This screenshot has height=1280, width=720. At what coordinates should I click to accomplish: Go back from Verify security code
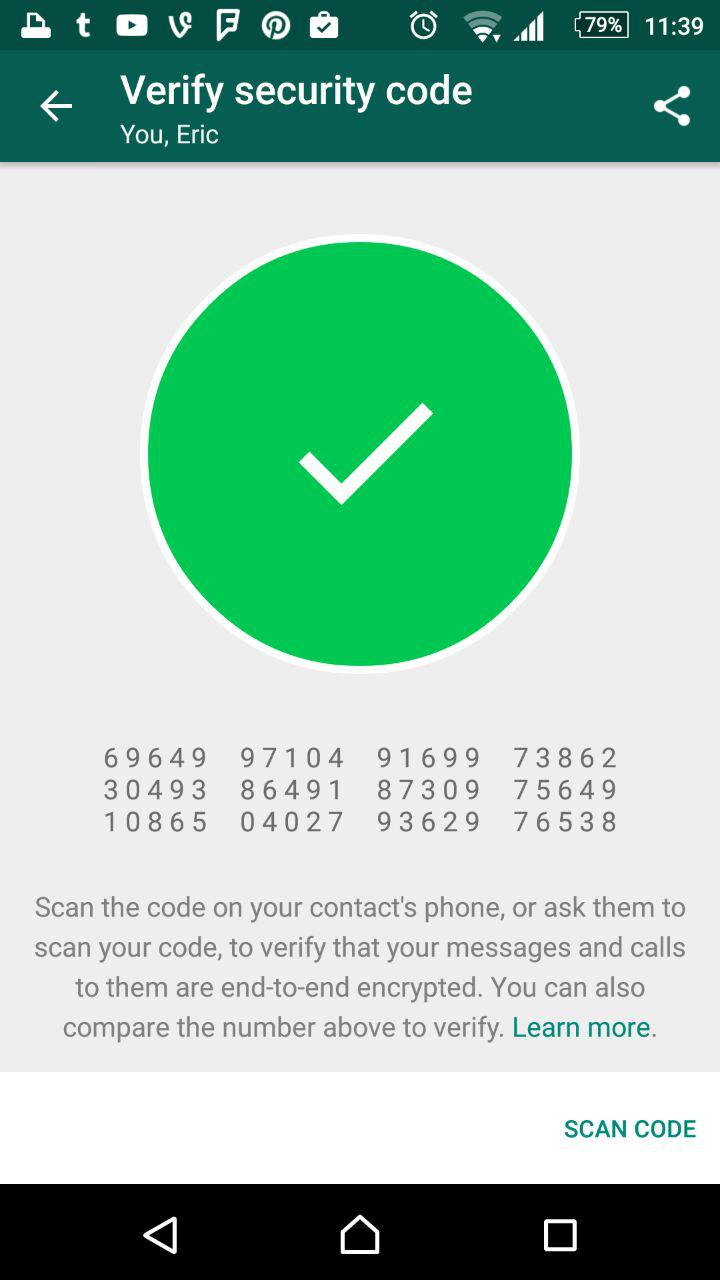pyautogui.click(x=56, y=106)
